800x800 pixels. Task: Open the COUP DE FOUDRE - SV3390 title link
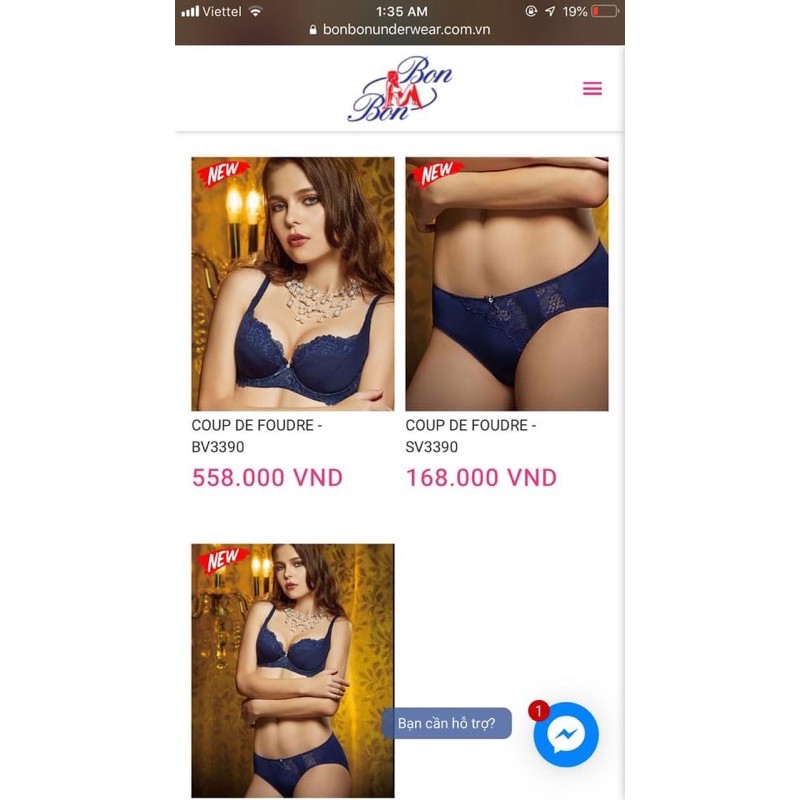tap(470, 436)
